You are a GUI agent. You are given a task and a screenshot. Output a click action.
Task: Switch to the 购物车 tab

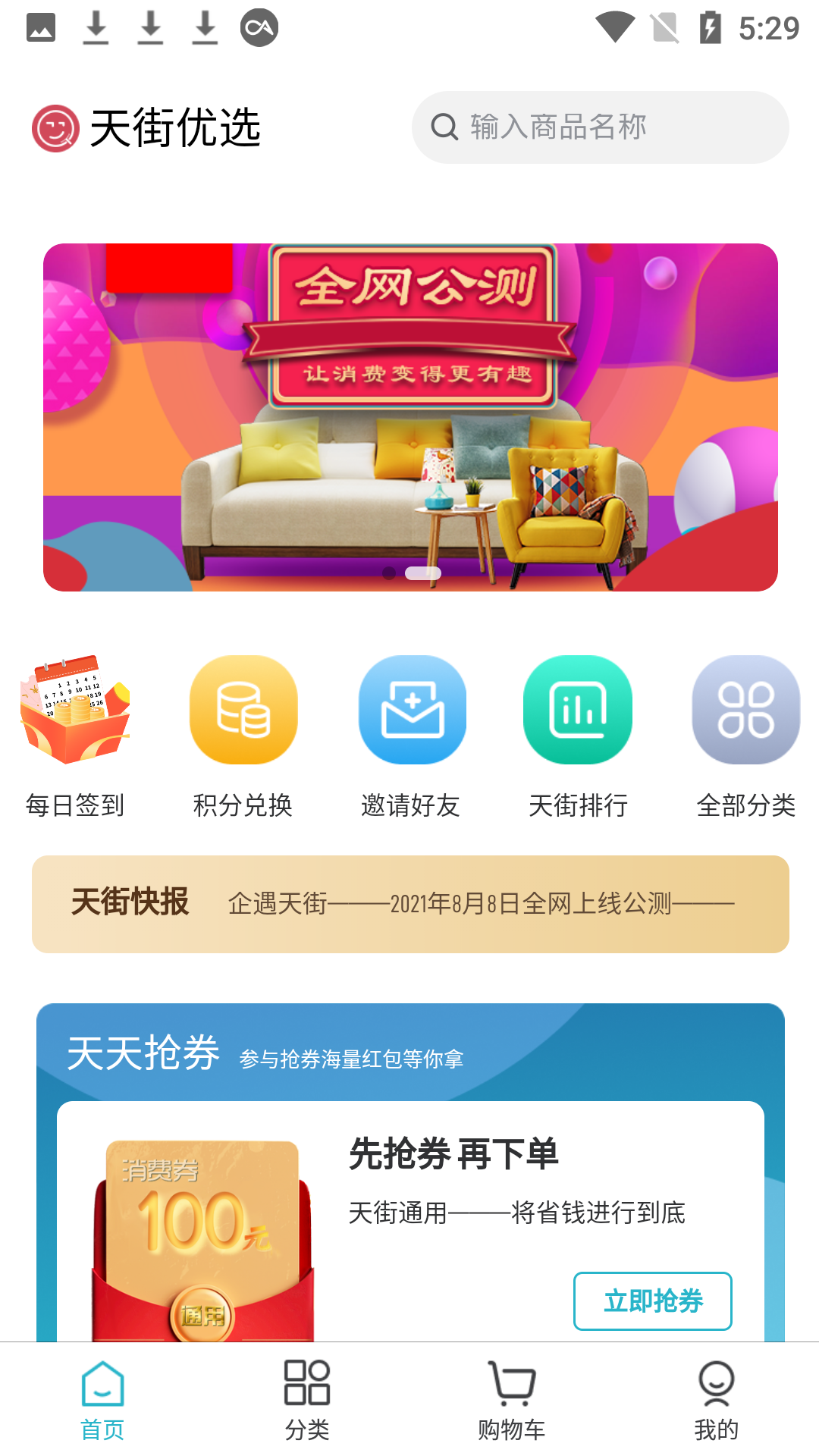(x=512, y=1400)
